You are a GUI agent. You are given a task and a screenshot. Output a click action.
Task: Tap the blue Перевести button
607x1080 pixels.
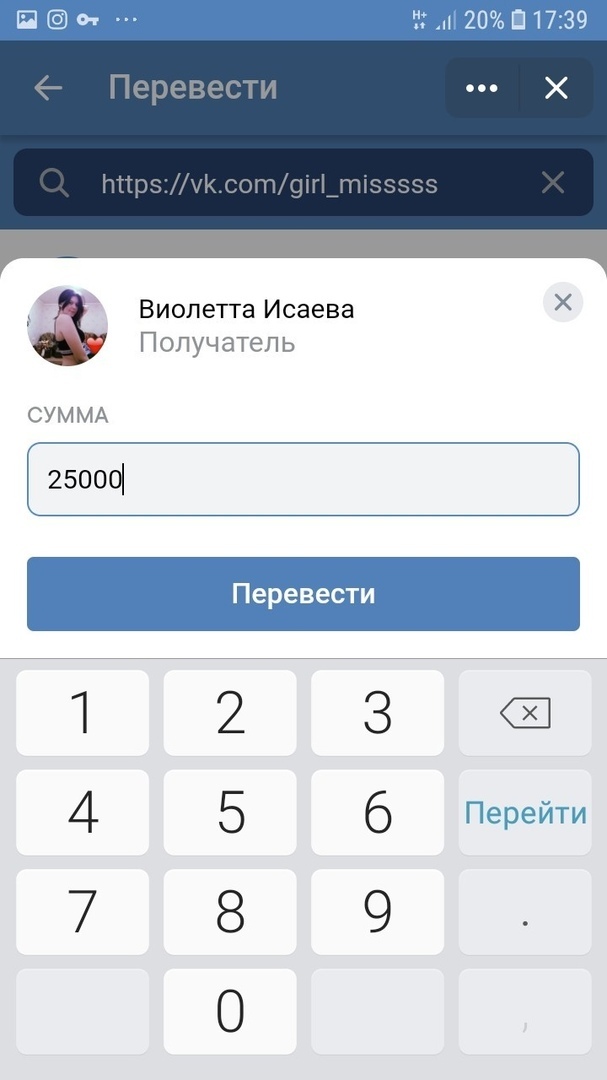coord(303,594)
